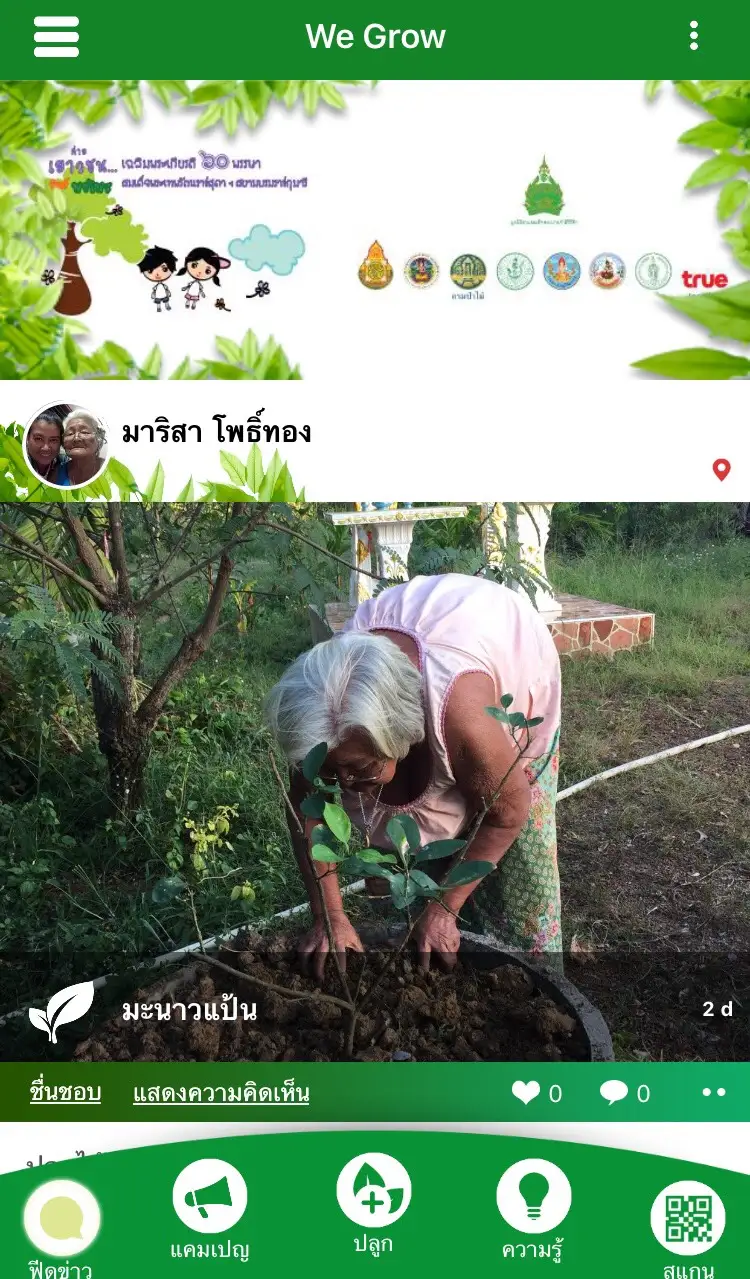
Task: Tap the ชื่นชอบ like link
Action: pos(65,1093)
